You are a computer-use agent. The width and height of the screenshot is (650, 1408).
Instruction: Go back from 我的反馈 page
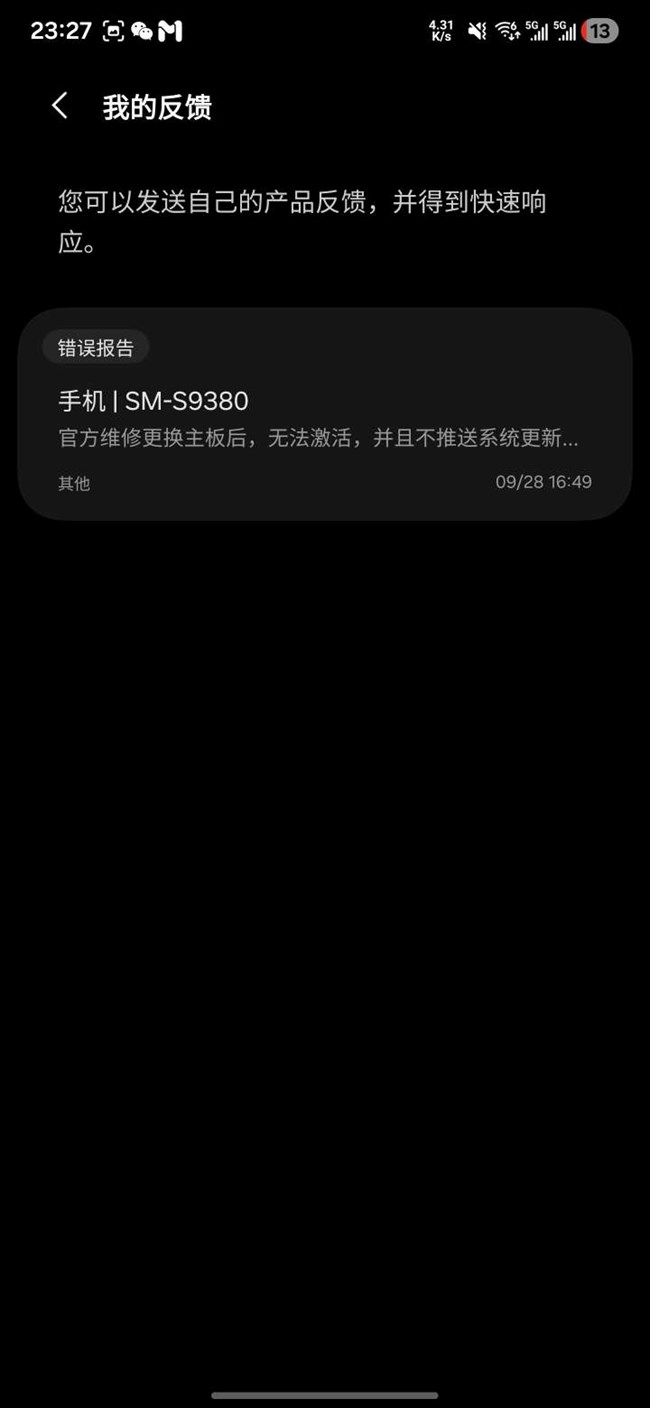click(60, 106)
